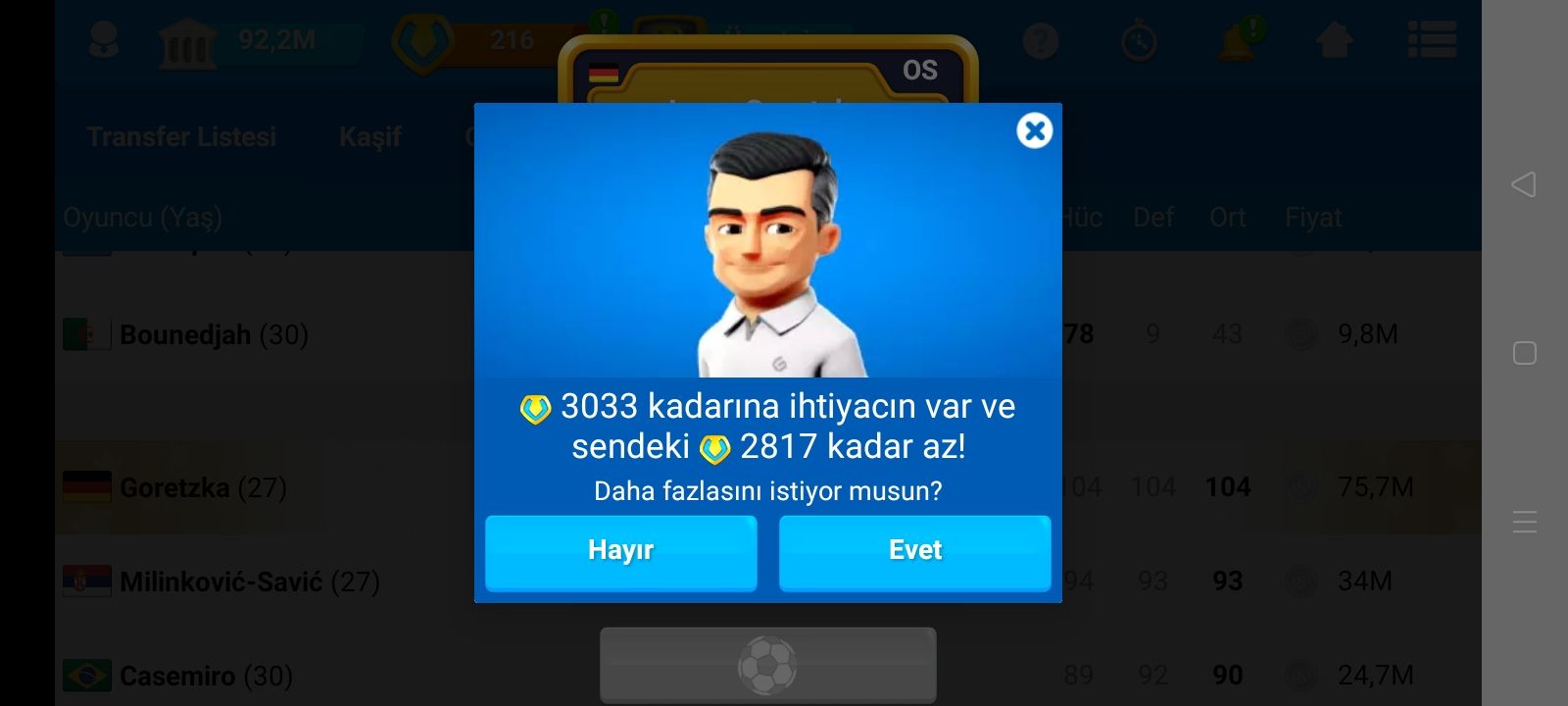Choose Hayır to decline more tokens
Viewport: 1568px width, 706px height.
pos(621,551)
